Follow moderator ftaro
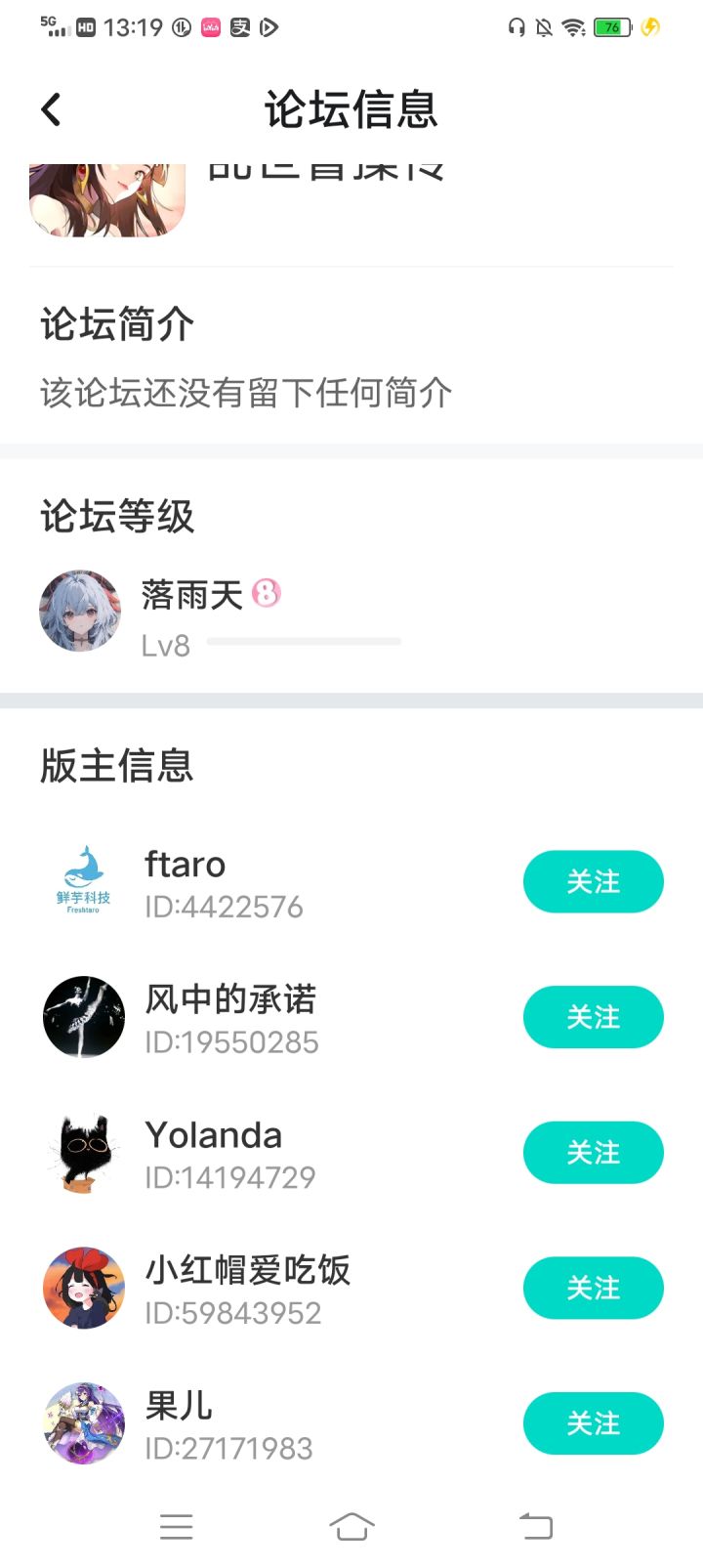703x1568 pixels. [x=593, y=881]
